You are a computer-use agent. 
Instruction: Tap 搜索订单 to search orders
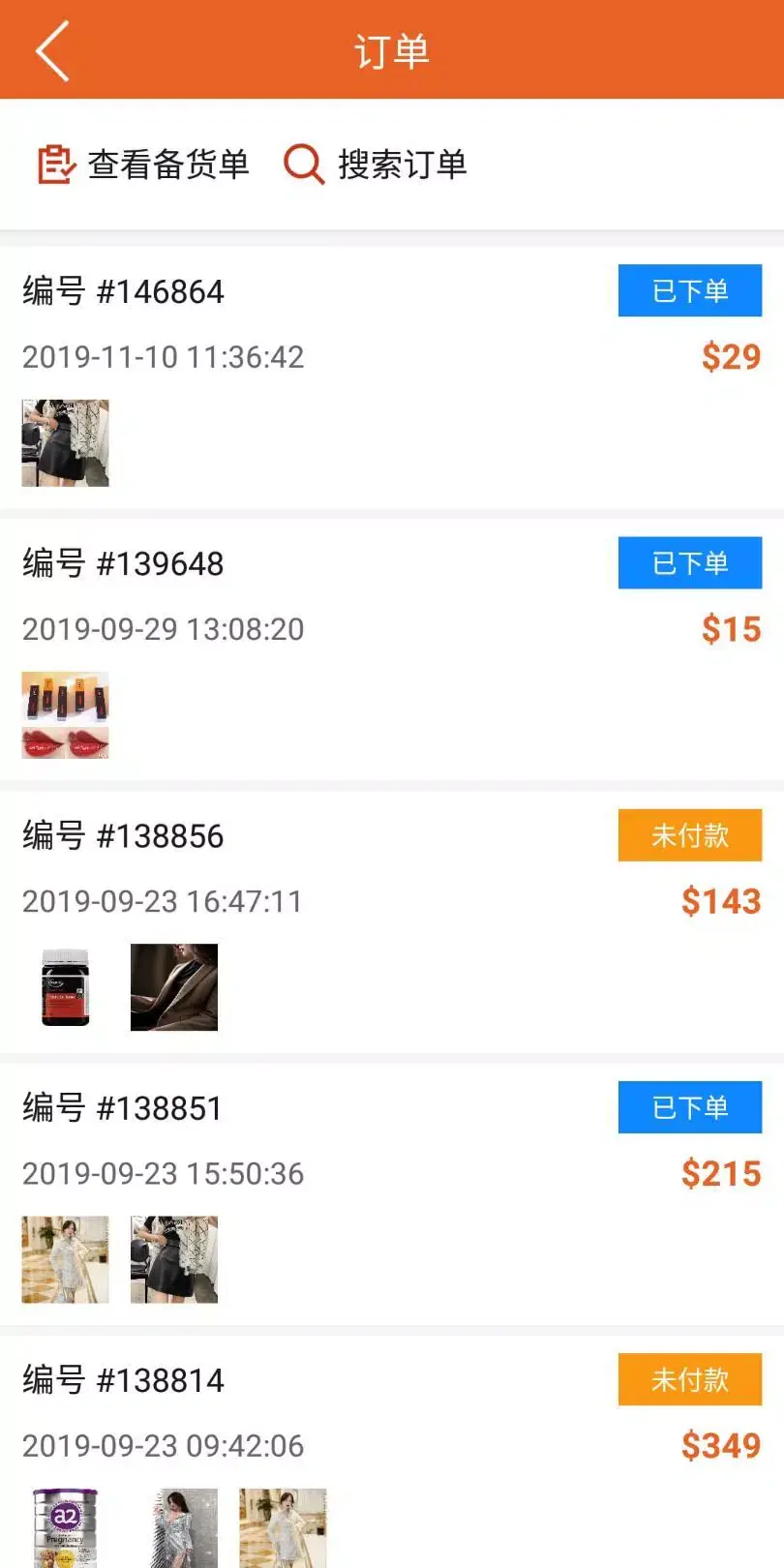pyautogui.click(x=376, y=165)
